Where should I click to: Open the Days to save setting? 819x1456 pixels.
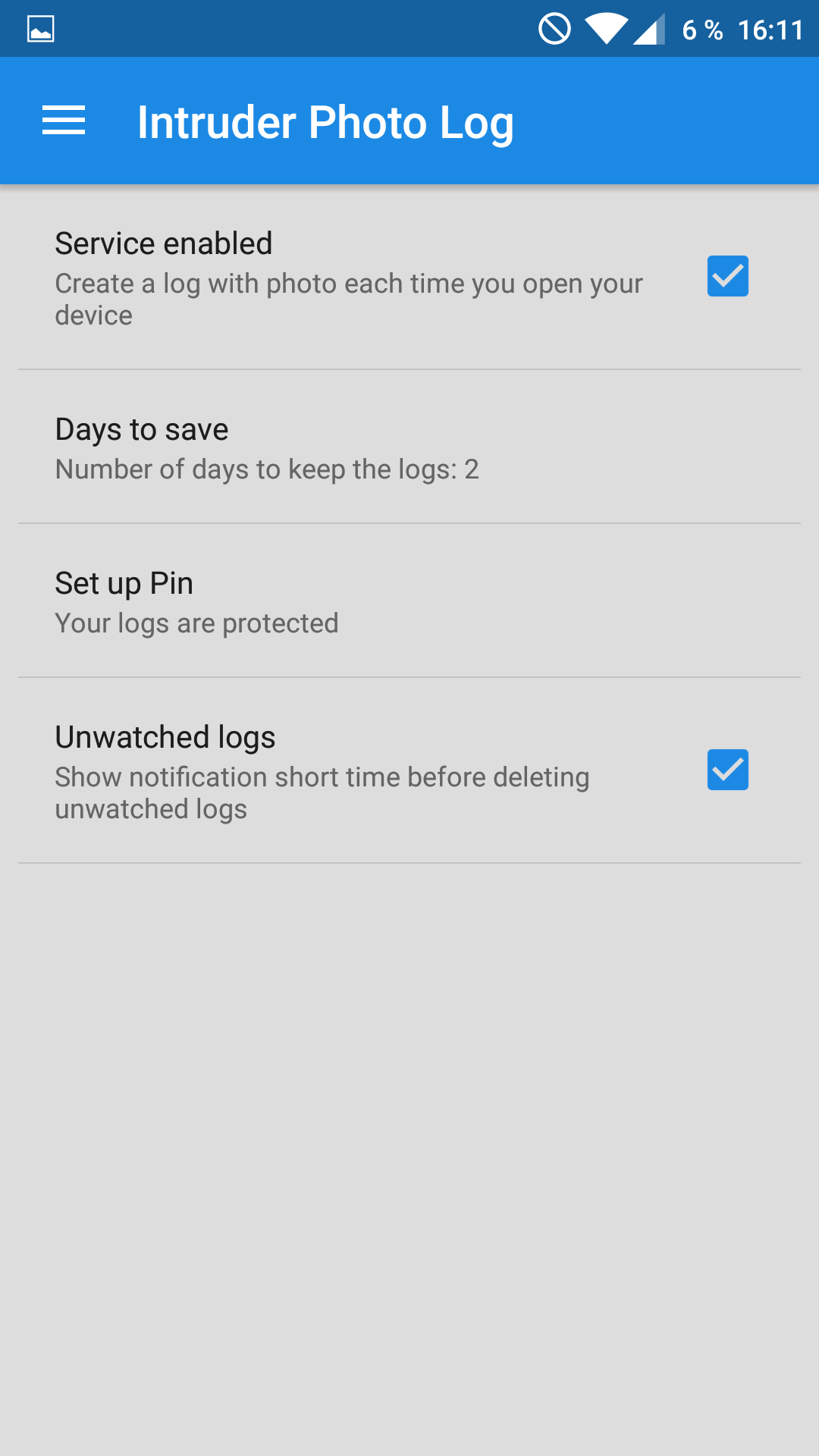(x=409, y=447)
